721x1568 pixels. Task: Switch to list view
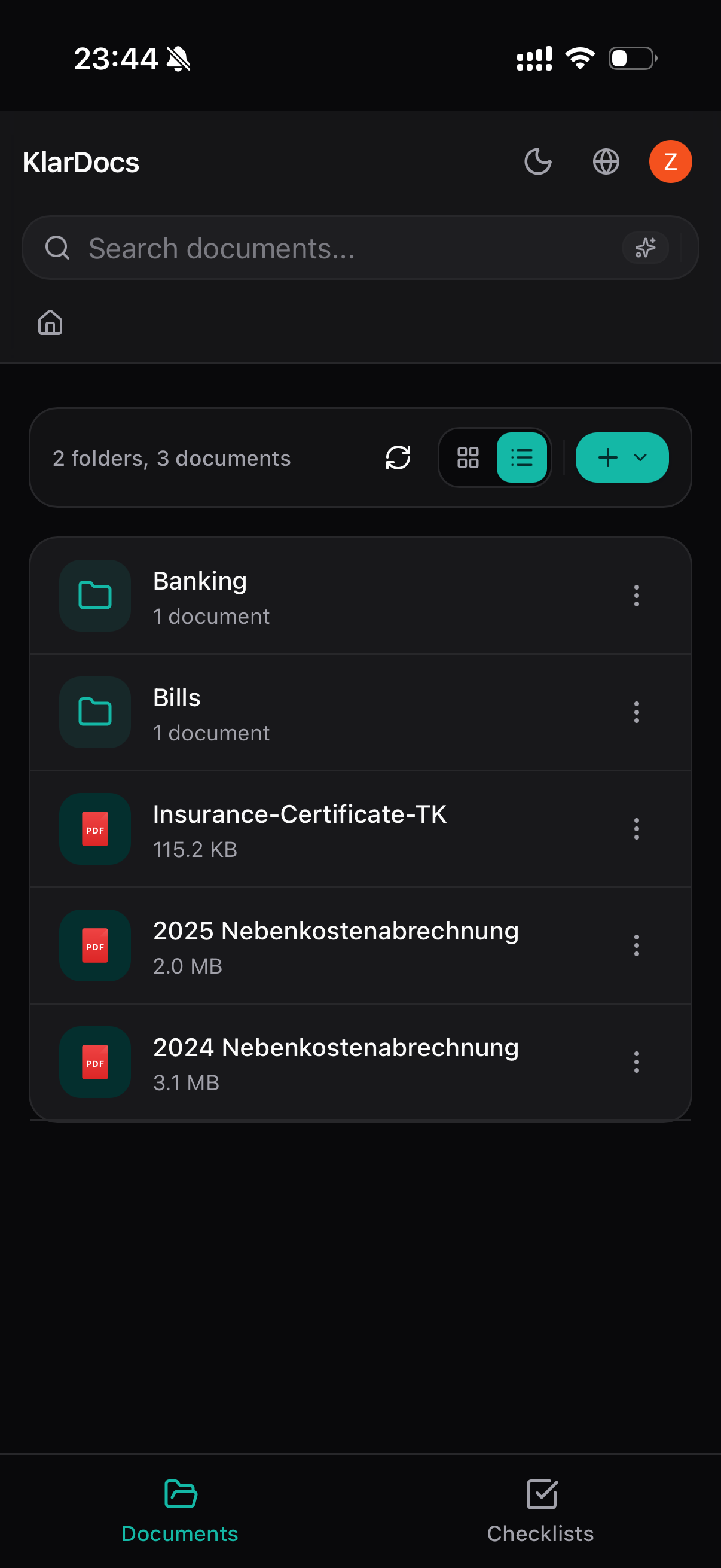coord(521,457)
